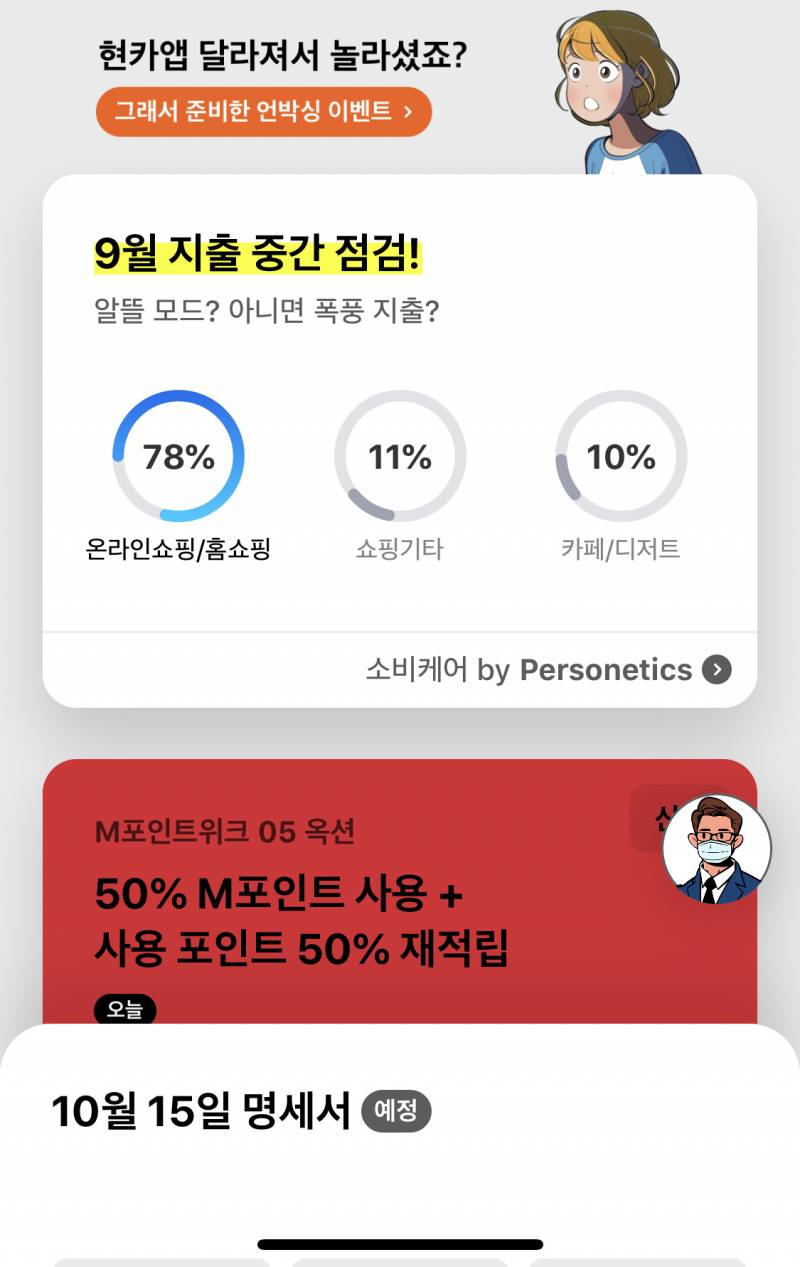Tap the circular arrow next to Personetics
800x1267 pixels.
[714, 670]
